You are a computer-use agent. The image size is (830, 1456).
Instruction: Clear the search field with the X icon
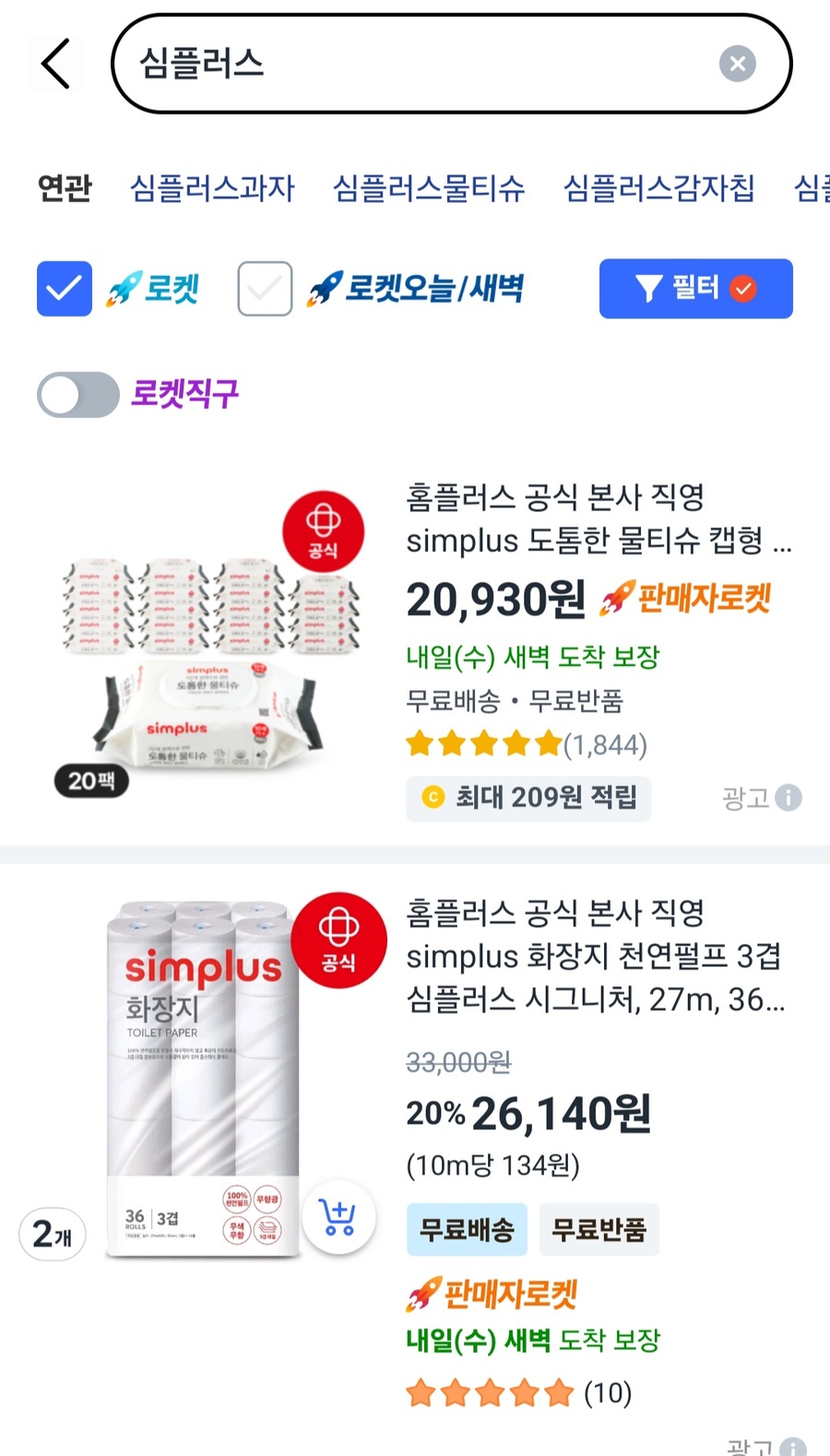pos(737,63)
